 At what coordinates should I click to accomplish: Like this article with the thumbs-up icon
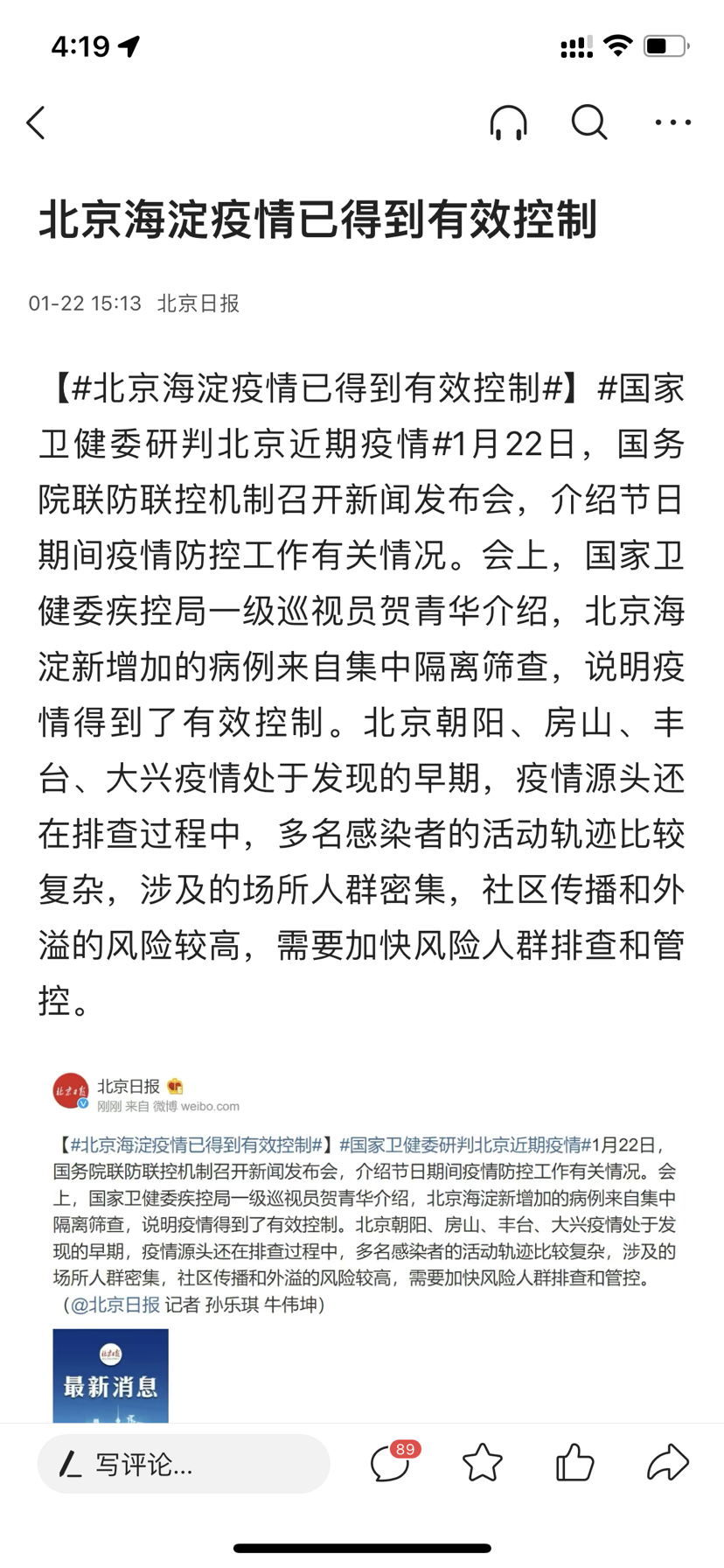[574, 1463]
